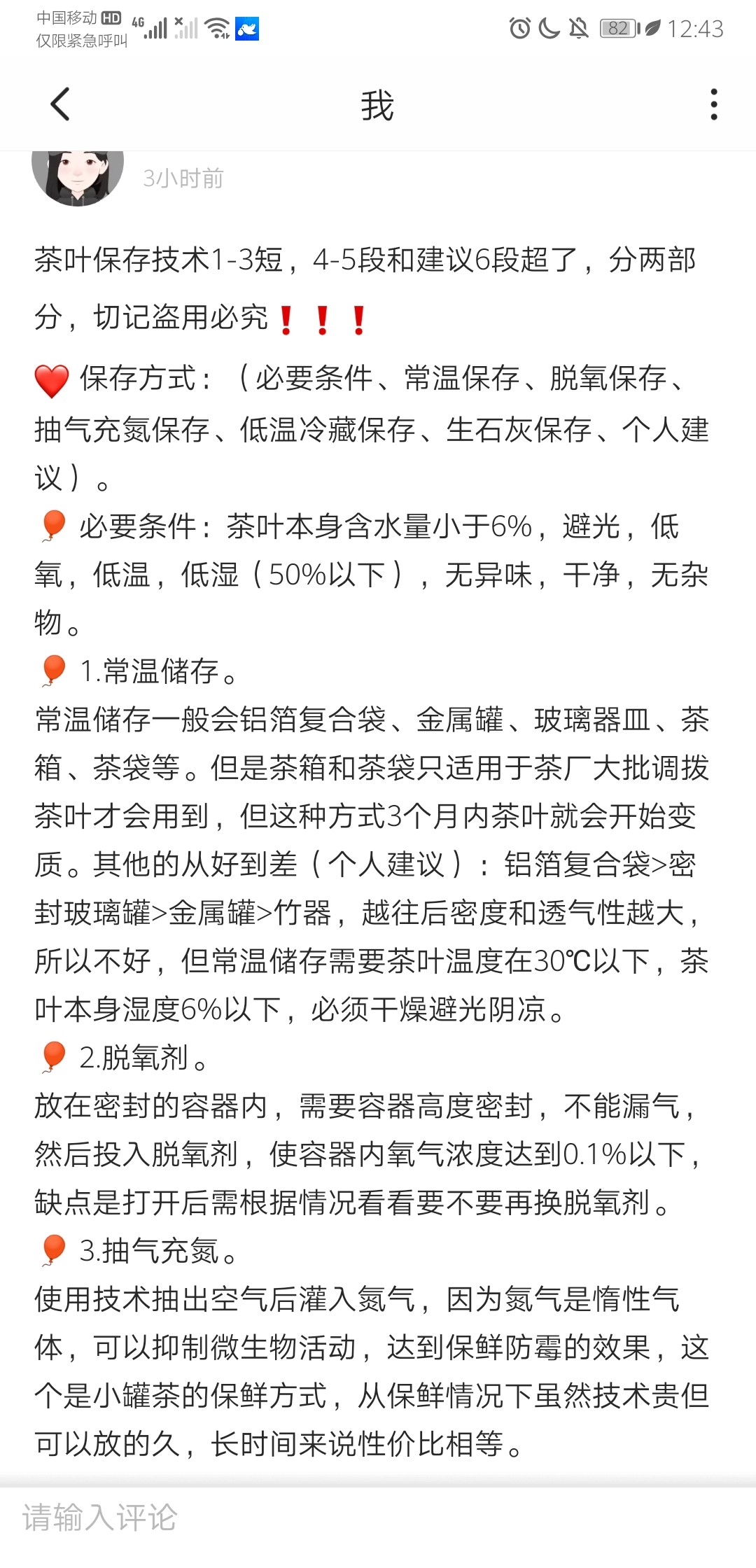756x1568 pixels.
Task: Go back using the top-left arrow
Action: tap(60, 104)
